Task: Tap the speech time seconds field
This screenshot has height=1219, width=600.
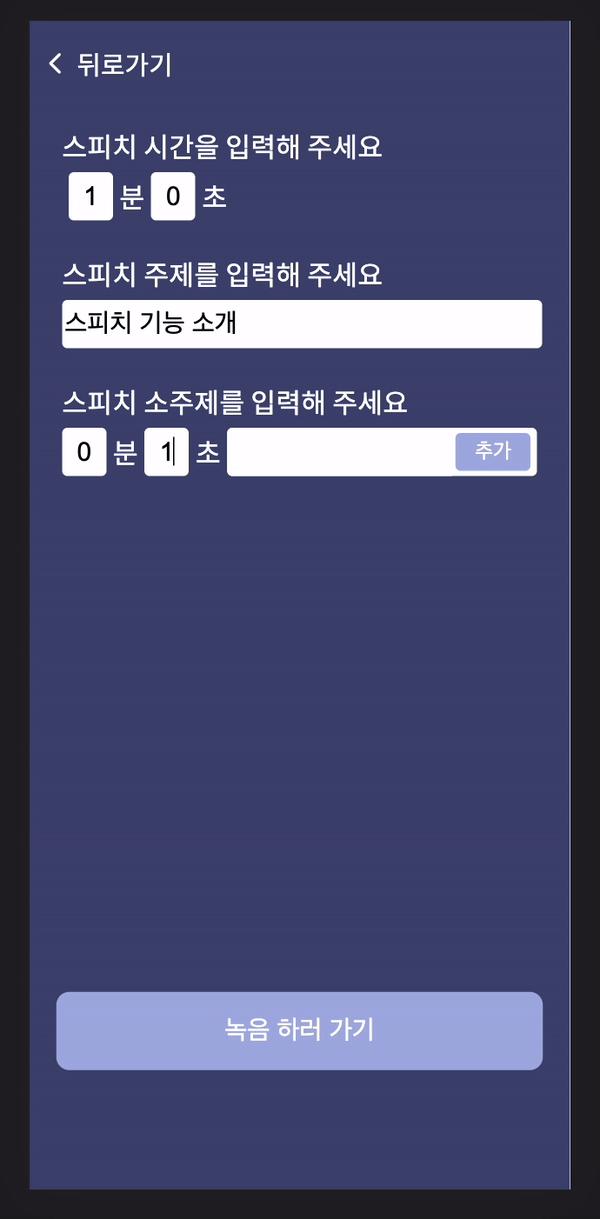Action: point(172,197)
